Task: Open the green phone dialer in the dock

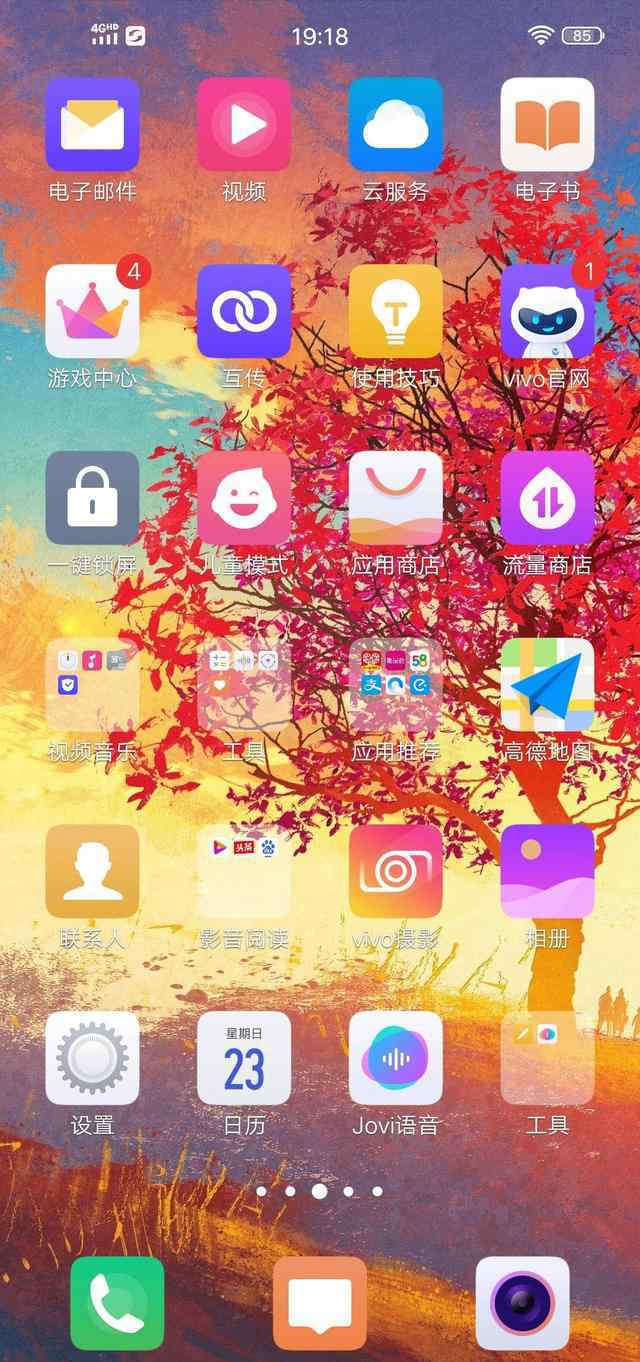Action: 117,1303
